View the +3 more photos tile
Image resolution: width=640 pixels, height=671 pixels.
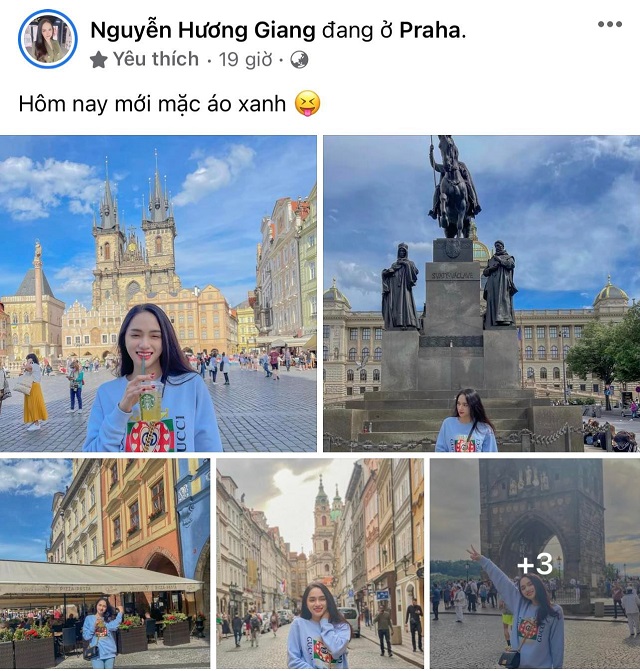click(x=534, y=563)
